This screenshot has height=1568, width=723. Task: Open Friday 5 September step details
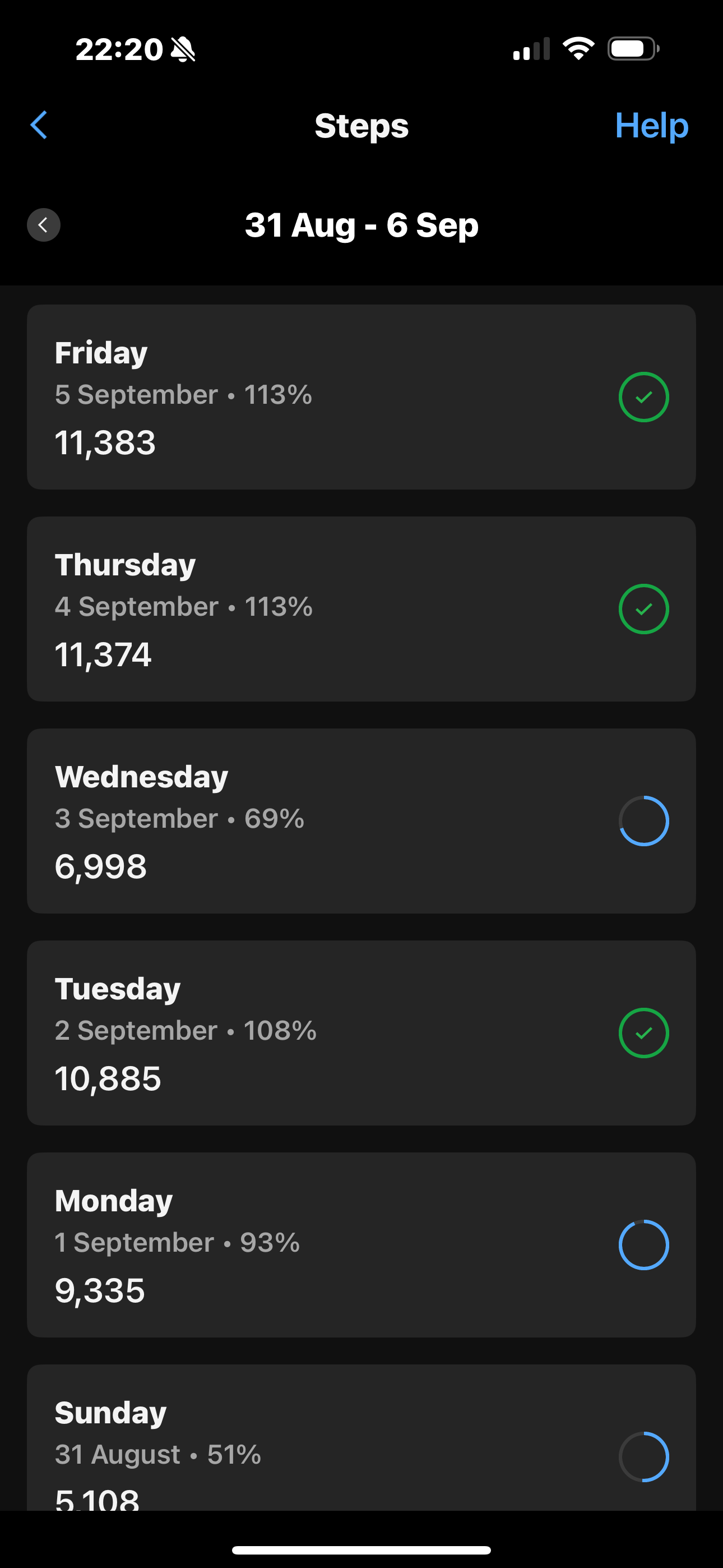pos(361,397)
